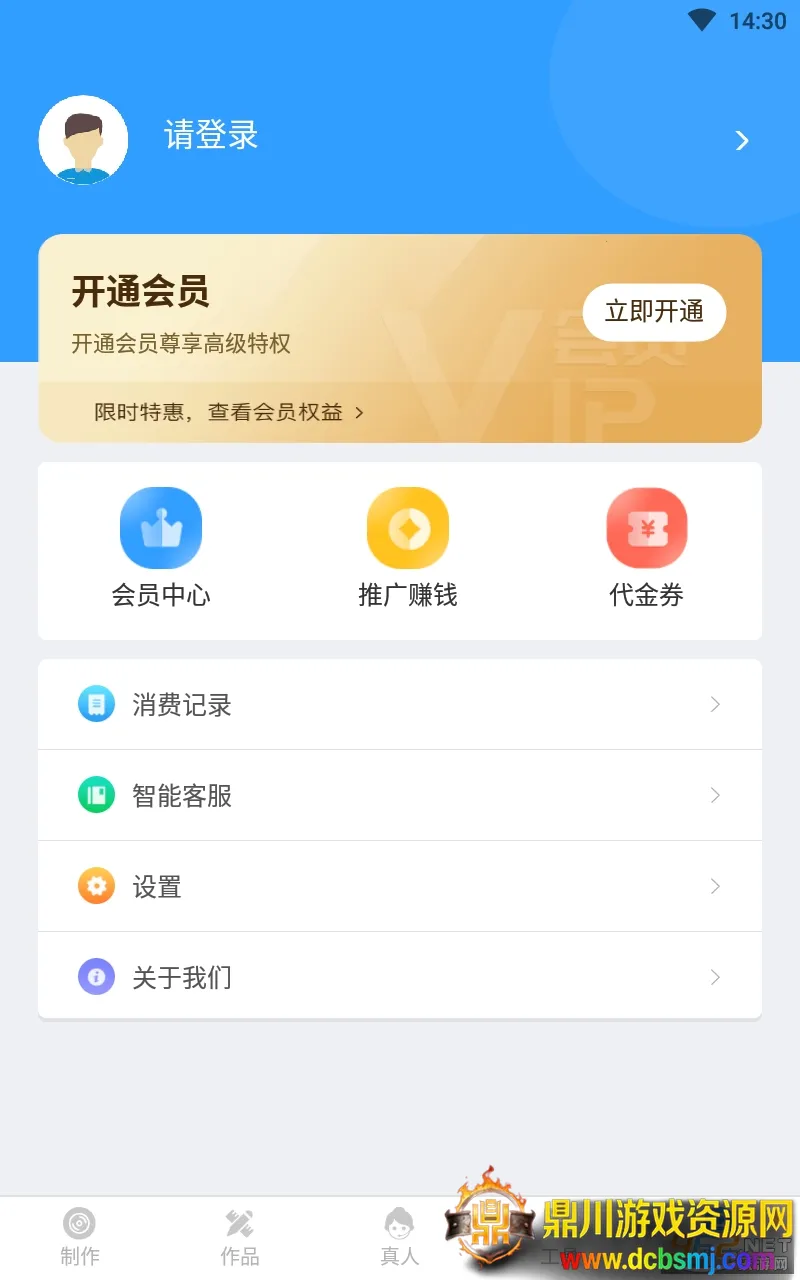Open the profile avatar
The image size is (800, 1280).
[x=83, y=140]
